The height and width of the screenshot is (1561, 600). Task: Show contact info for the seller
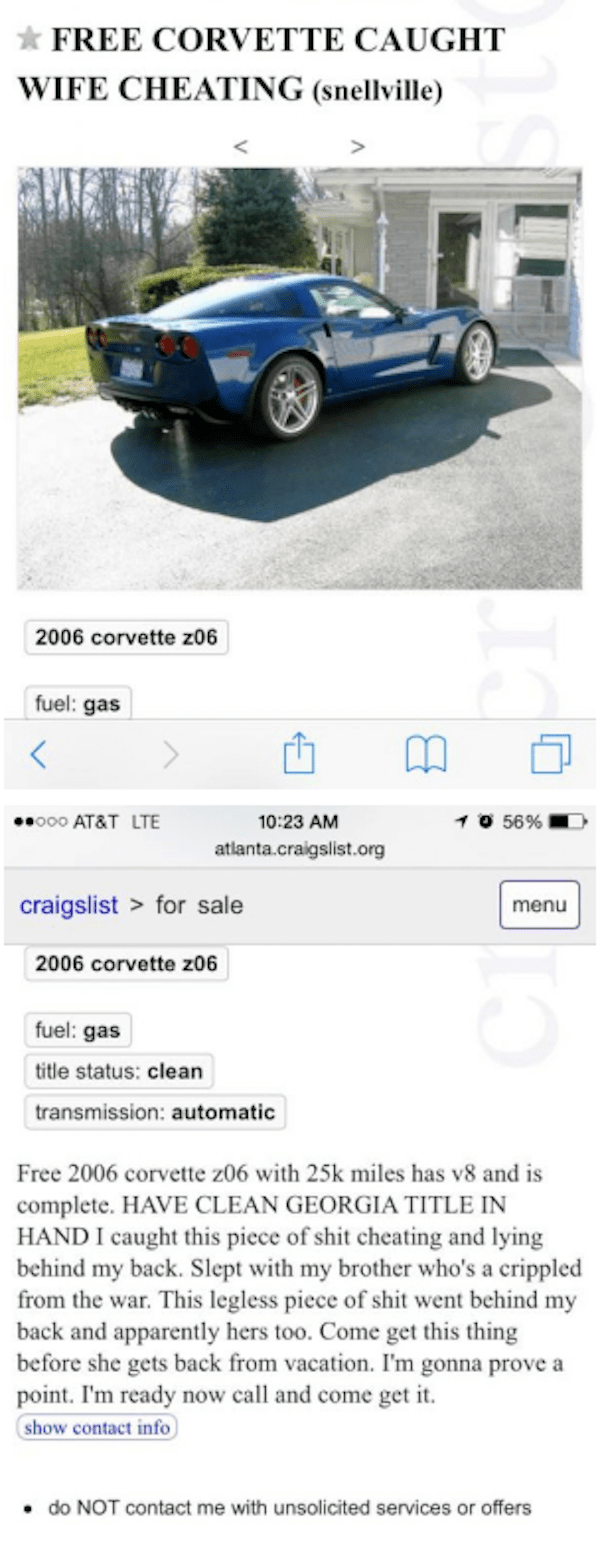(x=96, y=1427)
